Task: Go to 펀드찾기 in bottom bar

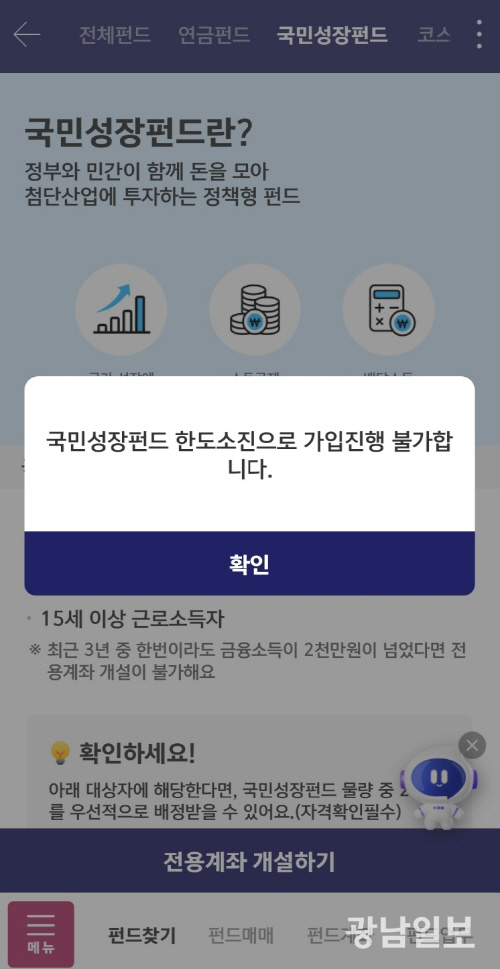Action: (x=142, y=936)
